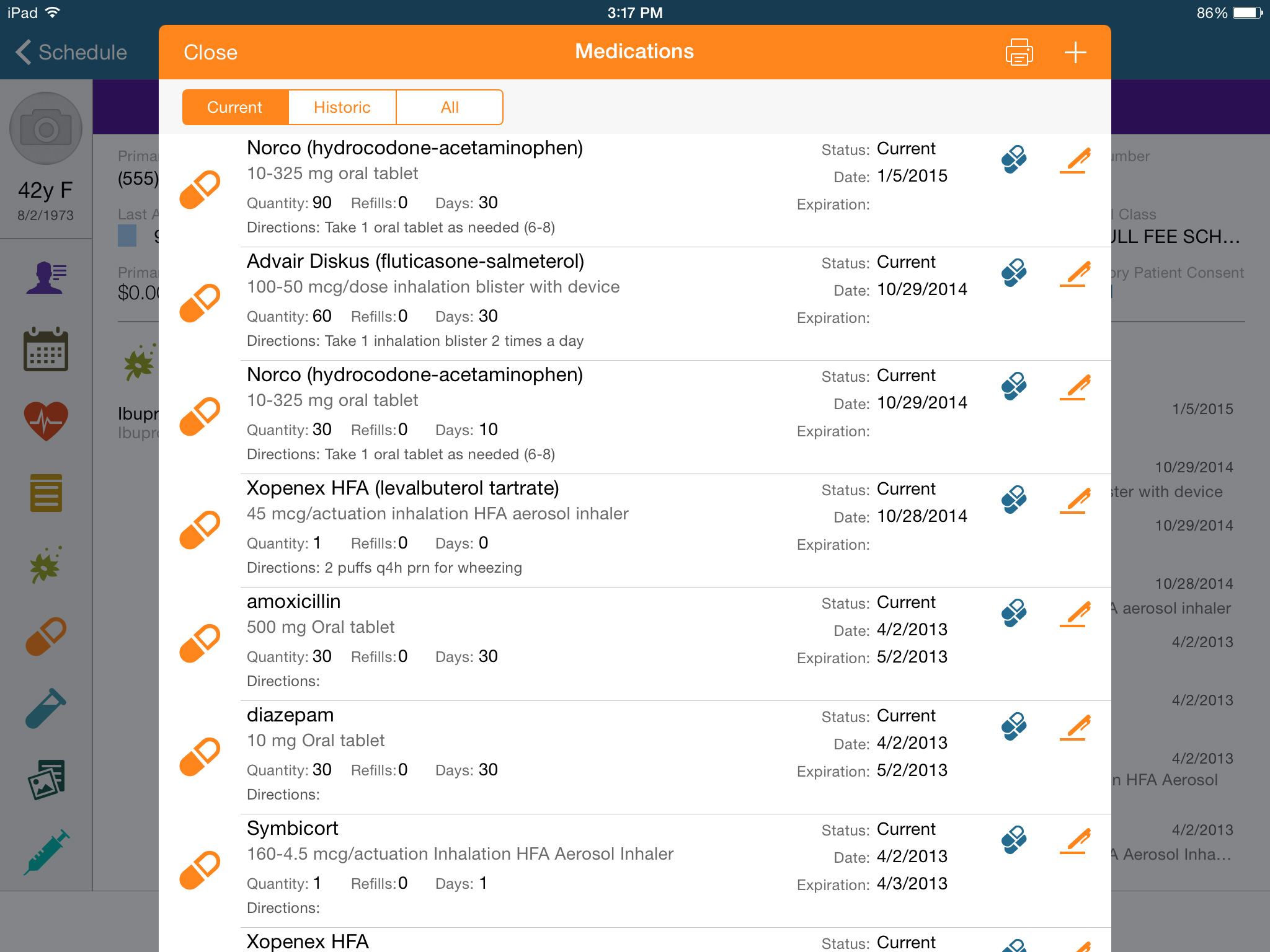Tap the blue pill icon for diazepam
The image size is (1270, 952).
coord(1014,726)
